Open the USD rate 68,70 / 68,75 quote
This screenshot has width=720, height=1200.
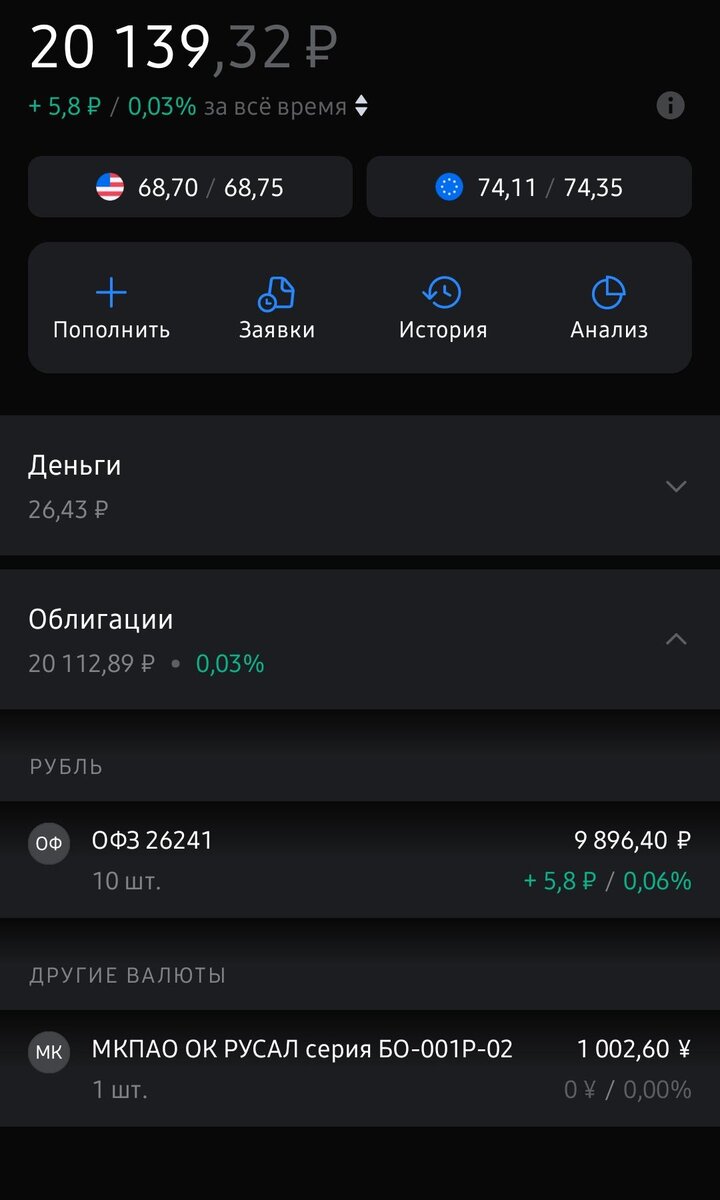click(x=190, y=186)
